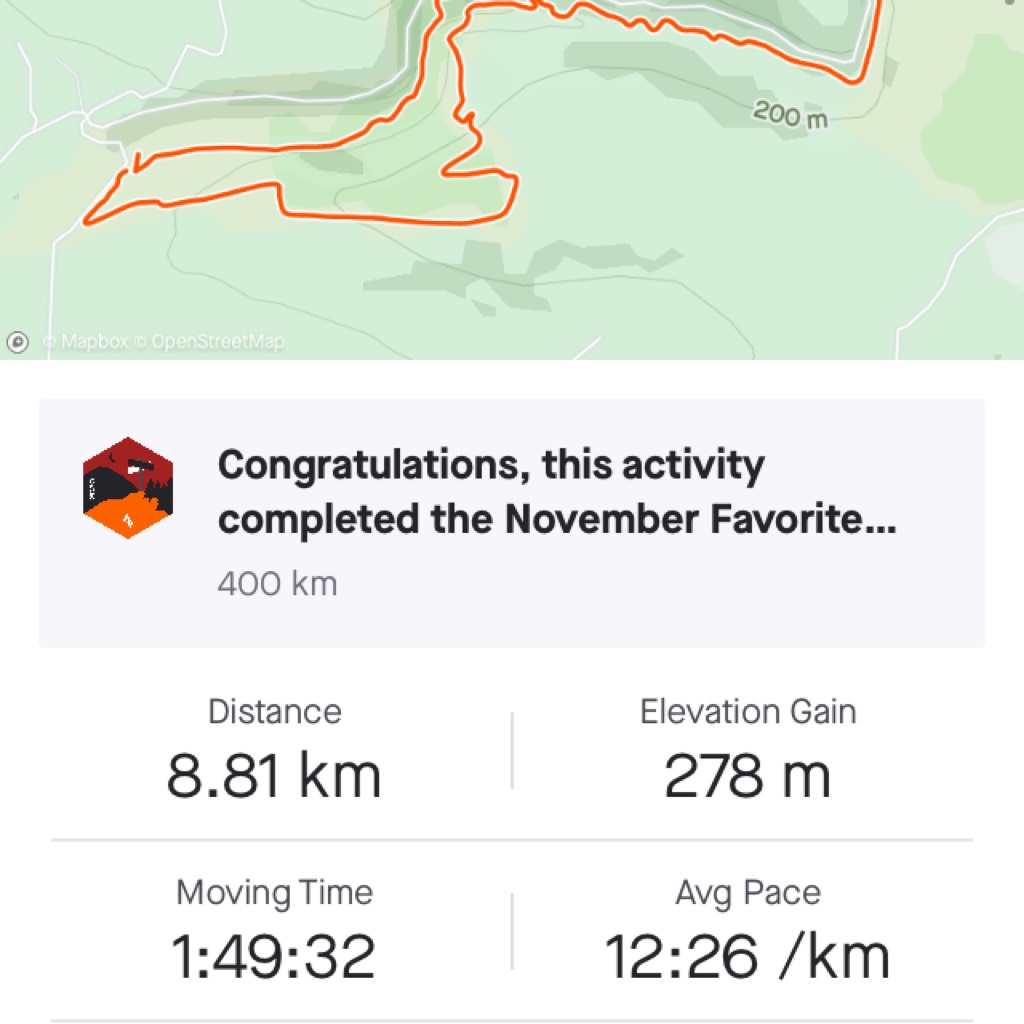Open the Mapbox attribution info icon
Image resolution: width=1024 pixels, height=1024 pixels.
[x=17, y=342]
